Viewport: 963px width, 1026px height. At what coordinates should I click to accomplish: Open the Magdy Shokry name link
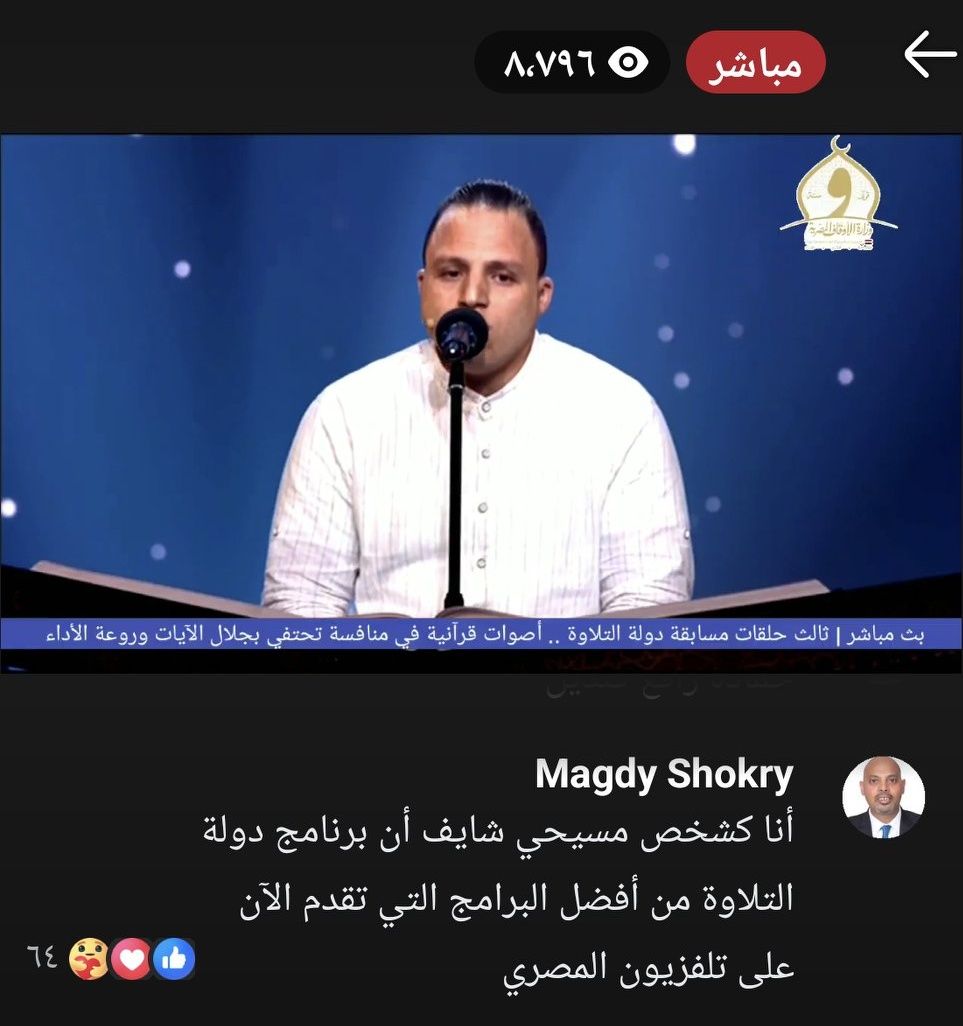[664, 775]
